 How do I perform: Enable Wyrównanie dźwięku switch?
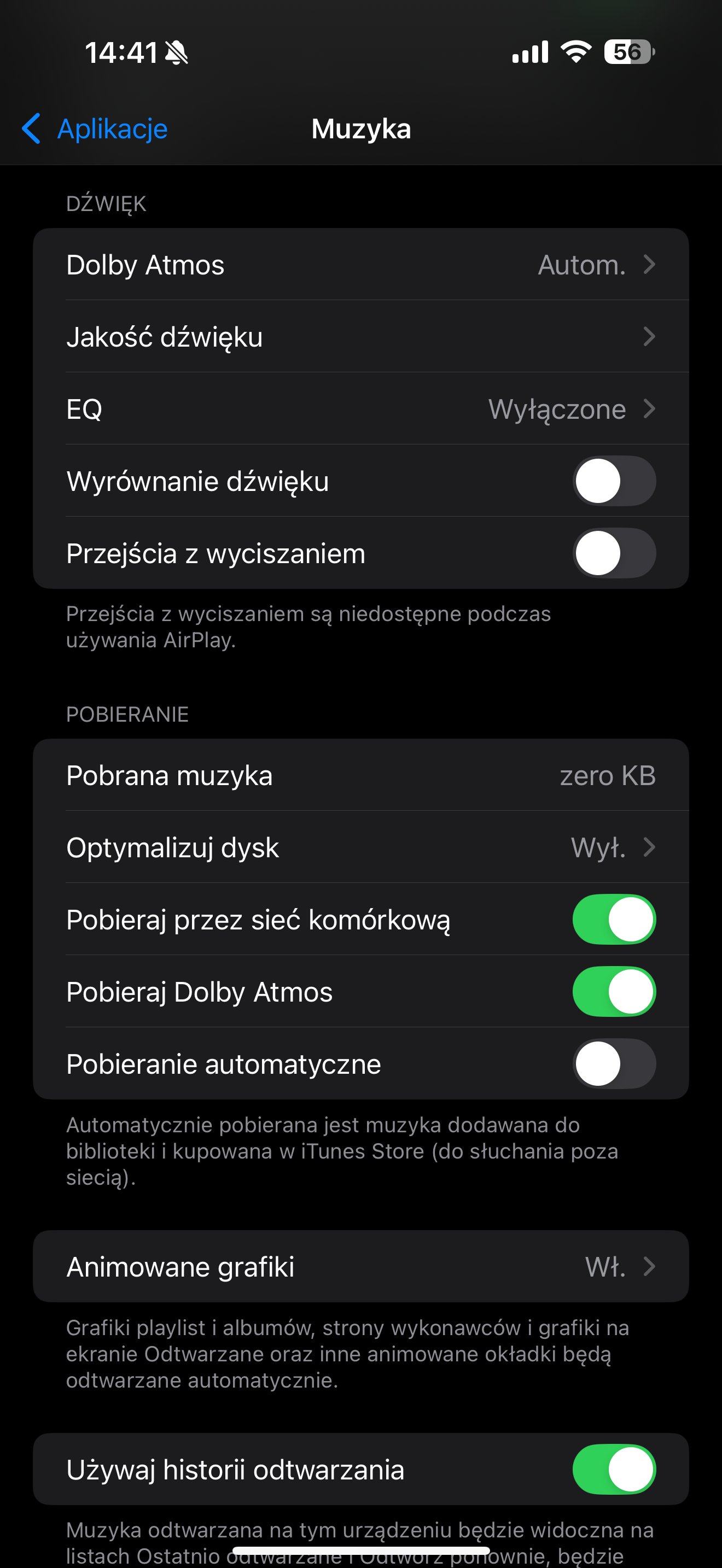(x=614, y=481)
